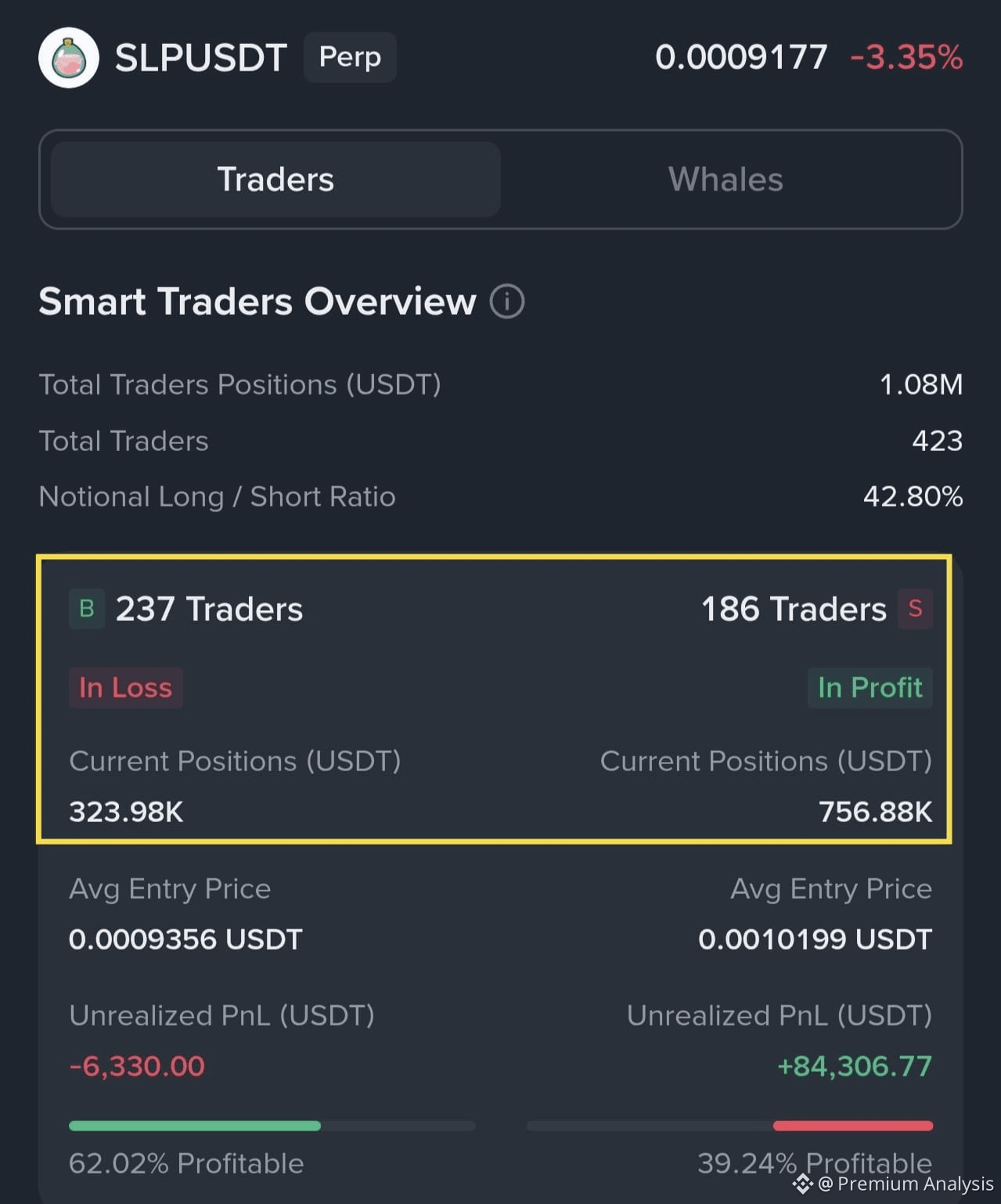Image resolution: width=1001 pixels, height=1204 pixels.
Task: Select the Traders tab
Action: click(x=275, y=179)
